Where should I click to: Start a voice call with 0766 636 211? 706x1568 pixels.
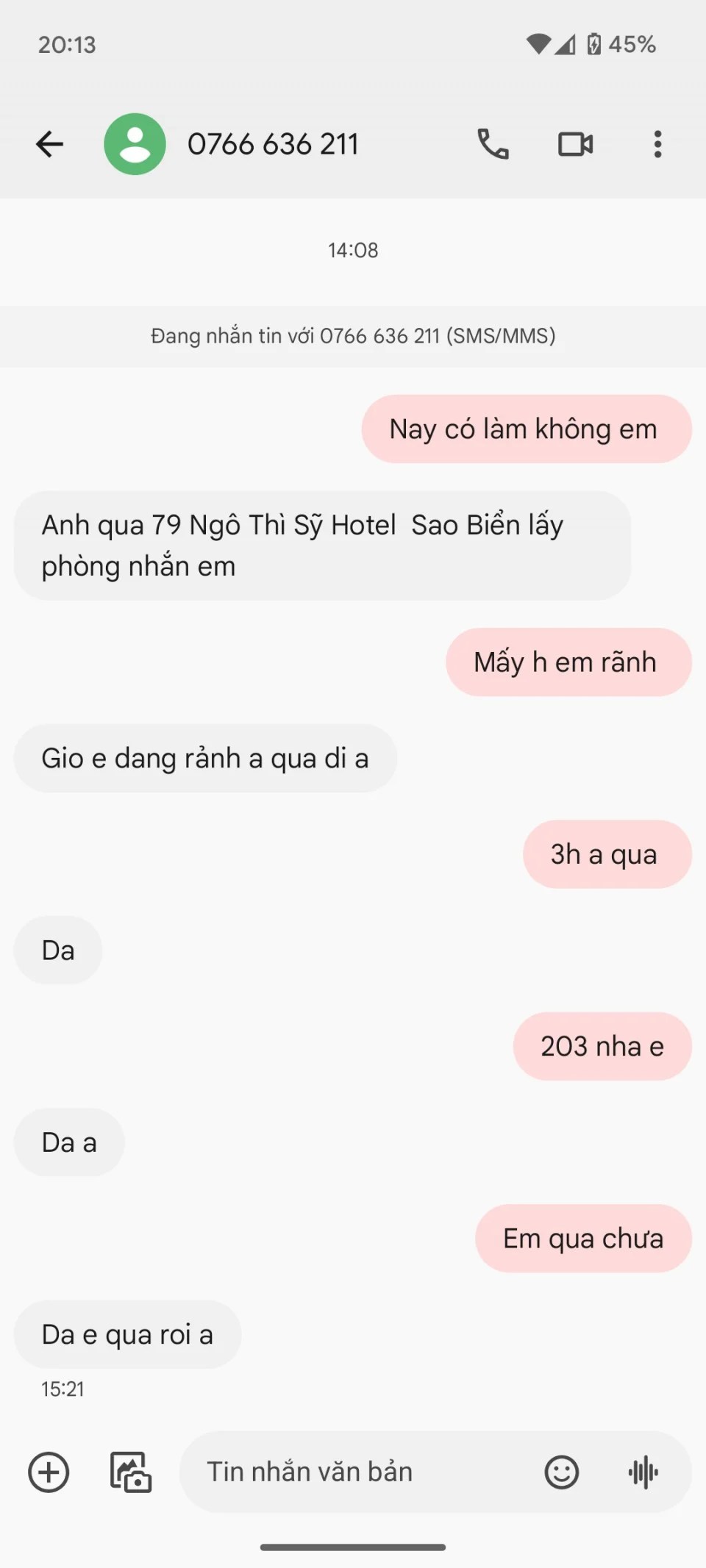[x=493, y=144]
